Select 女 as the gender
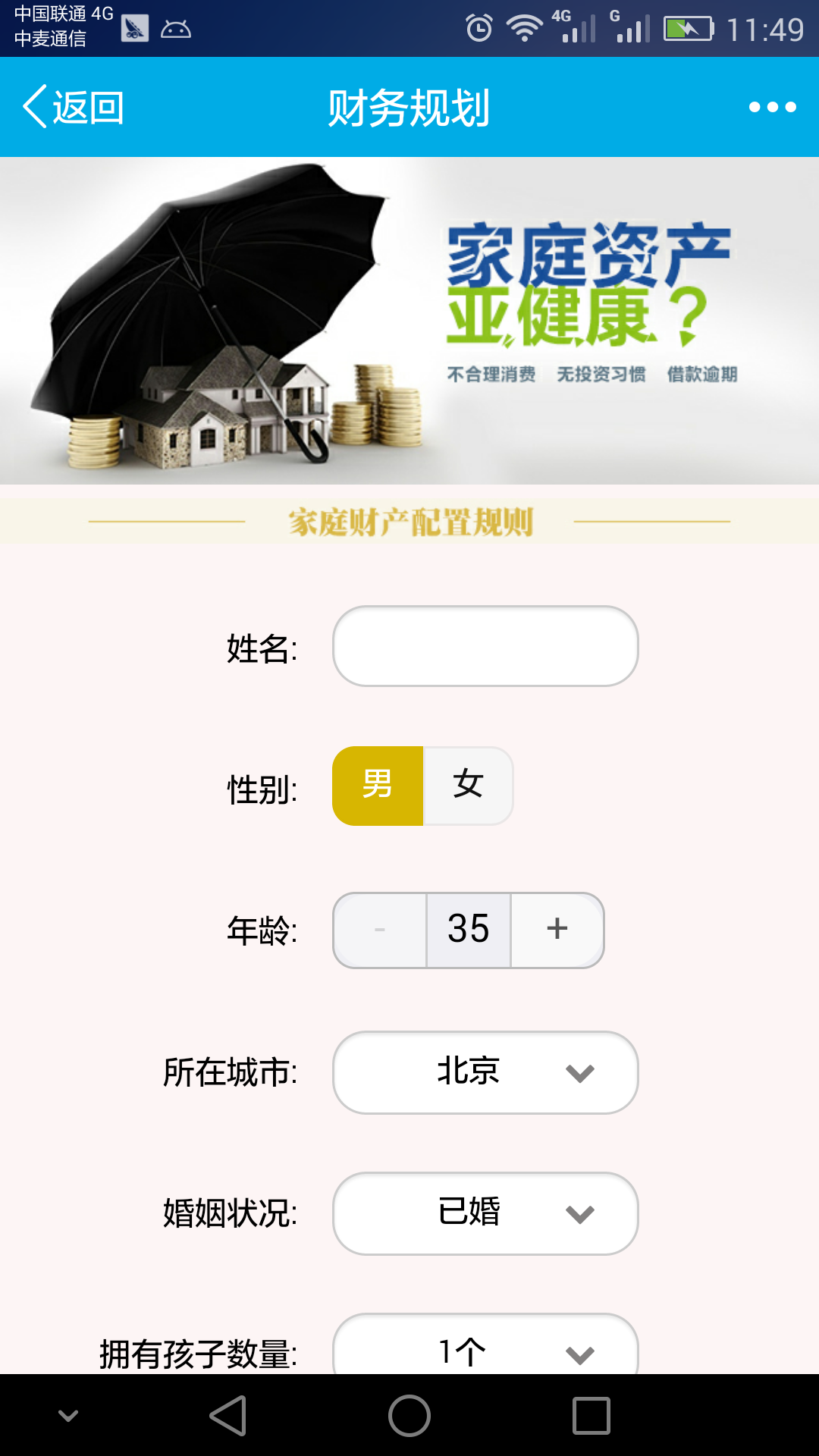This screenshot has width=819, height=1456. pyautogui.click(x=469, y=786)
